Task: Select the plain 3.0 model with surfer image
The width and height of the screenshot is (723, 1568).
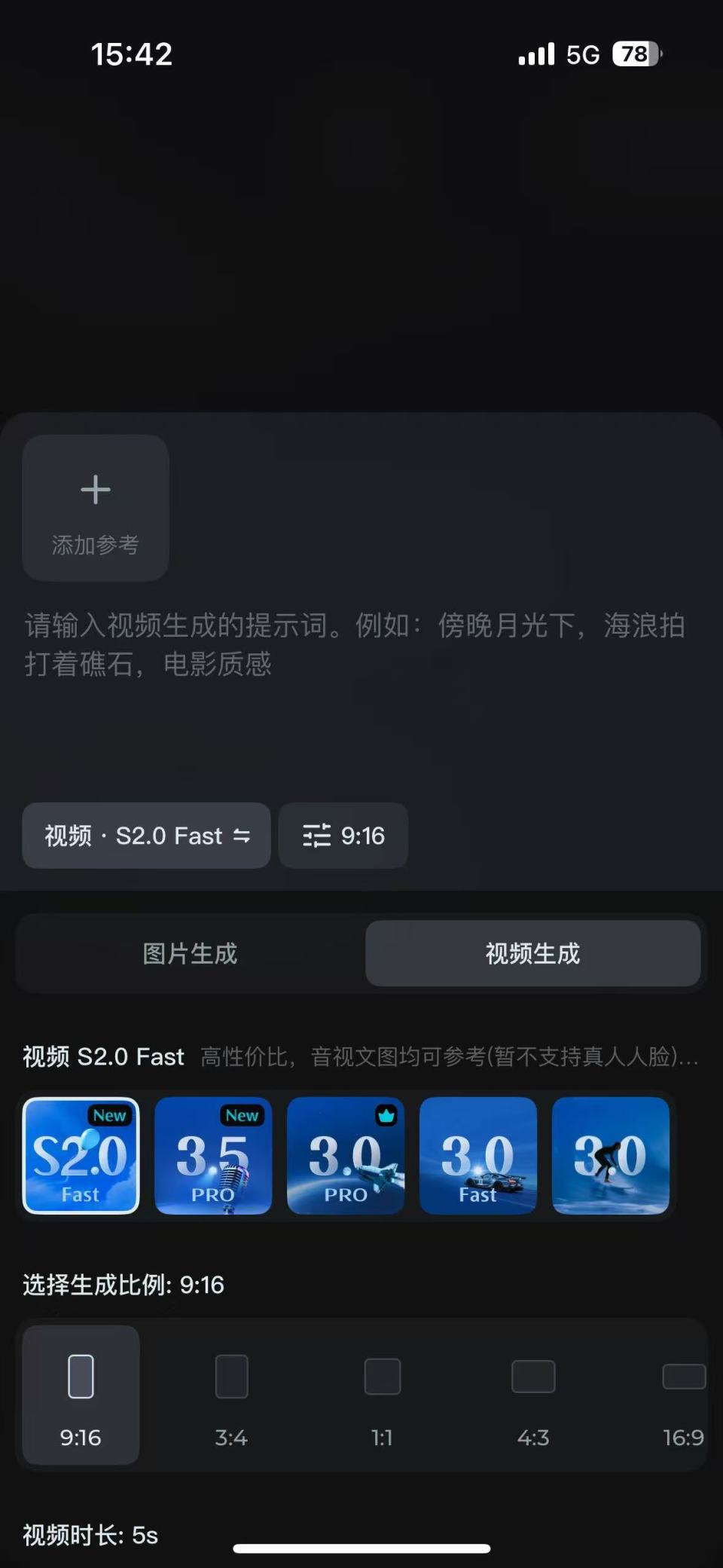Action: coord(610,1155)
